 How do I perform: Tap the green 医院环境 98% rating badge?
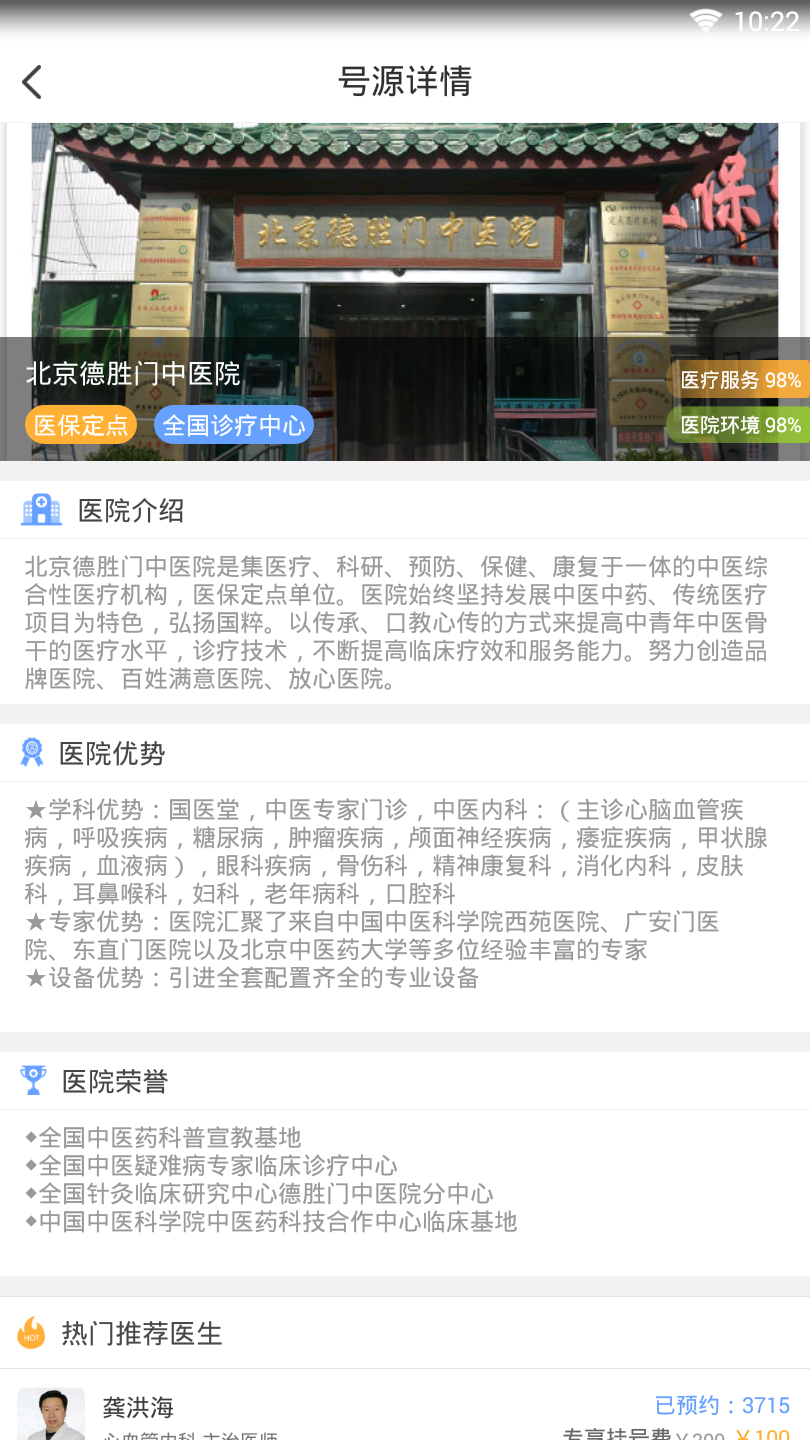740,424
